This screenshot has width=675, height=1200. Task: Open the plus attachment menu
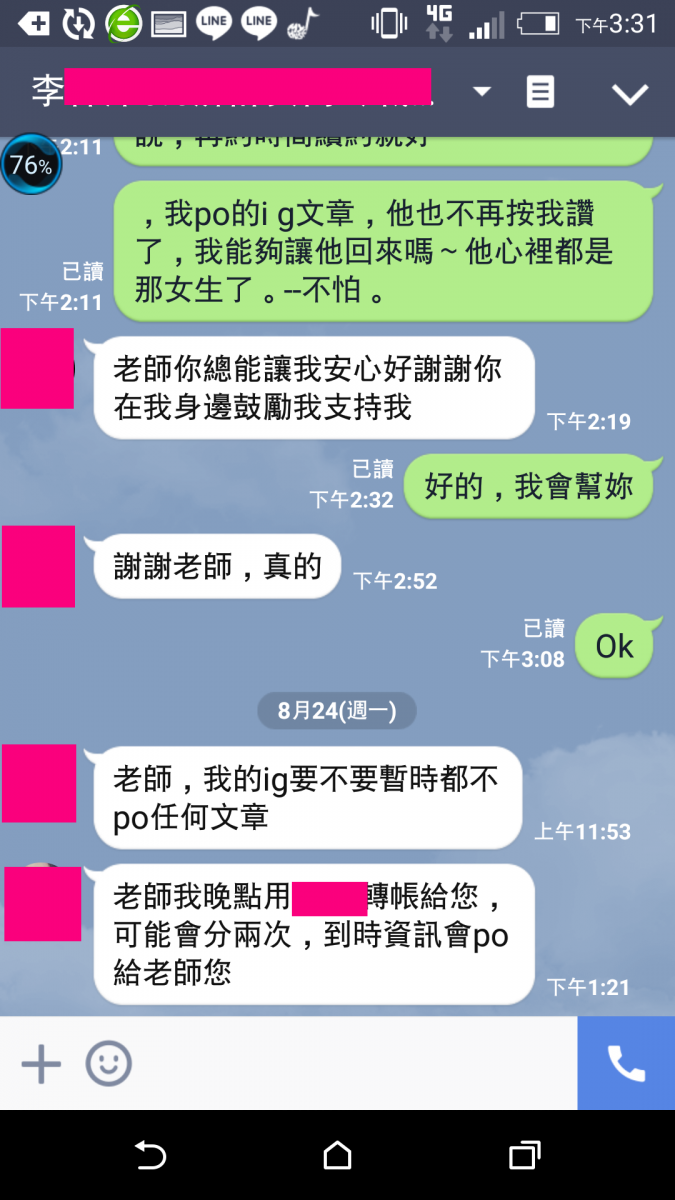[41, 1064]
